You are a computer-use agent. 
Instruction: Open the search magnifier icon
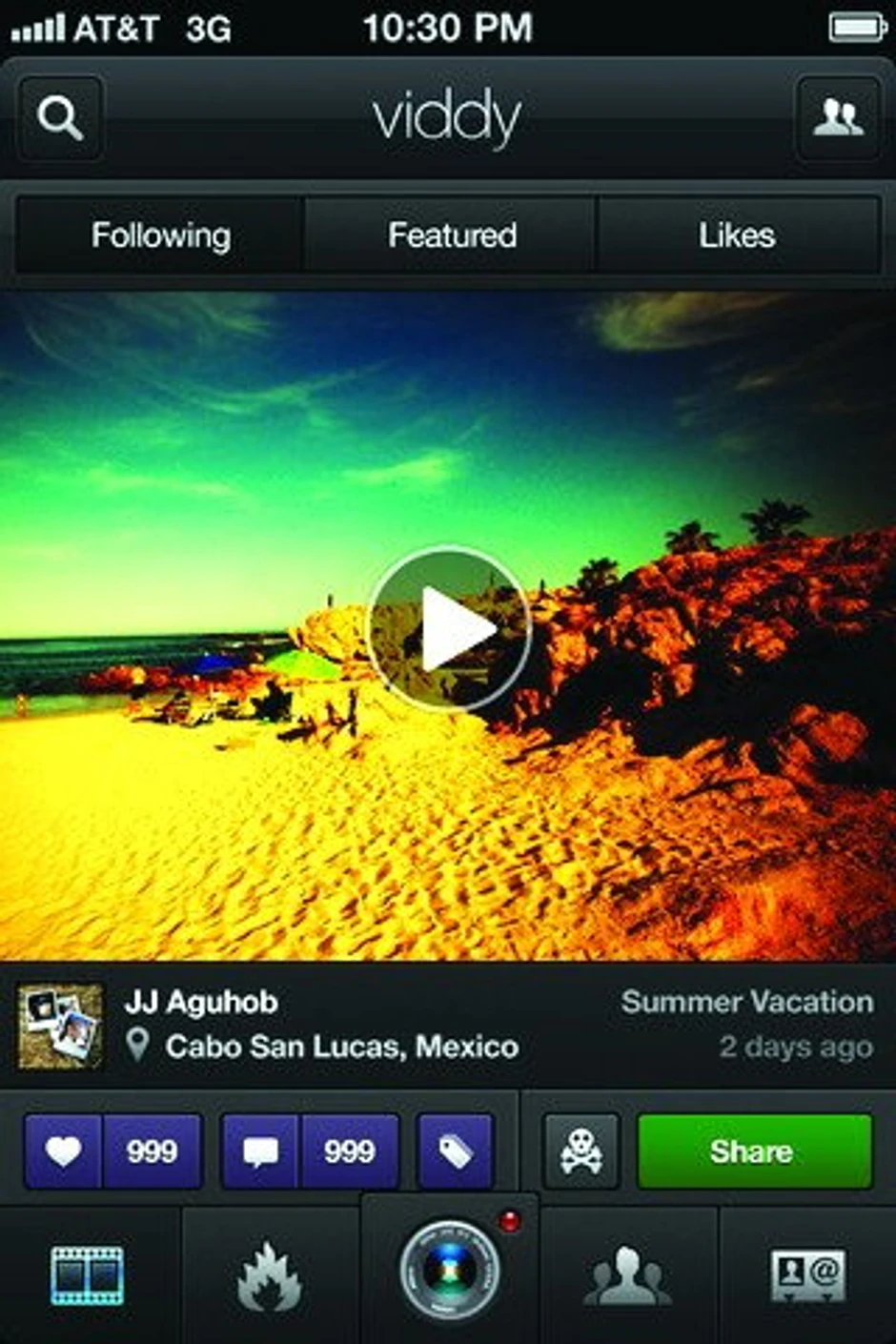pos(60,119)
